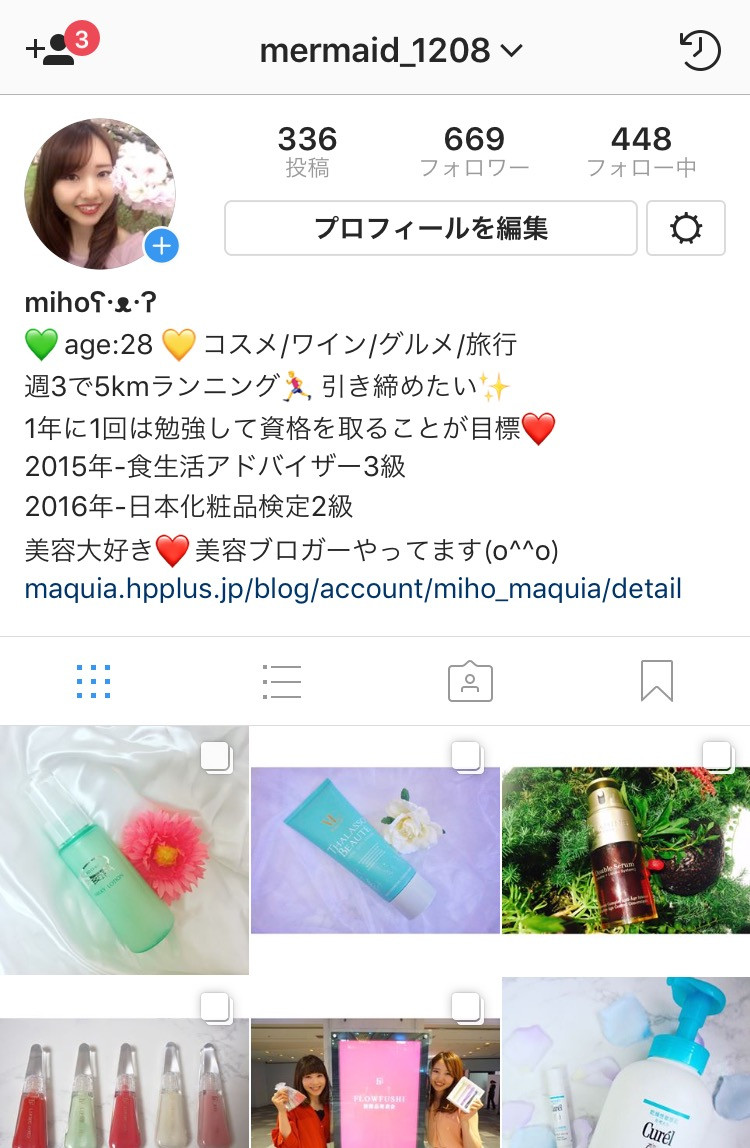Open the archive clock icon

coord(699,50)
